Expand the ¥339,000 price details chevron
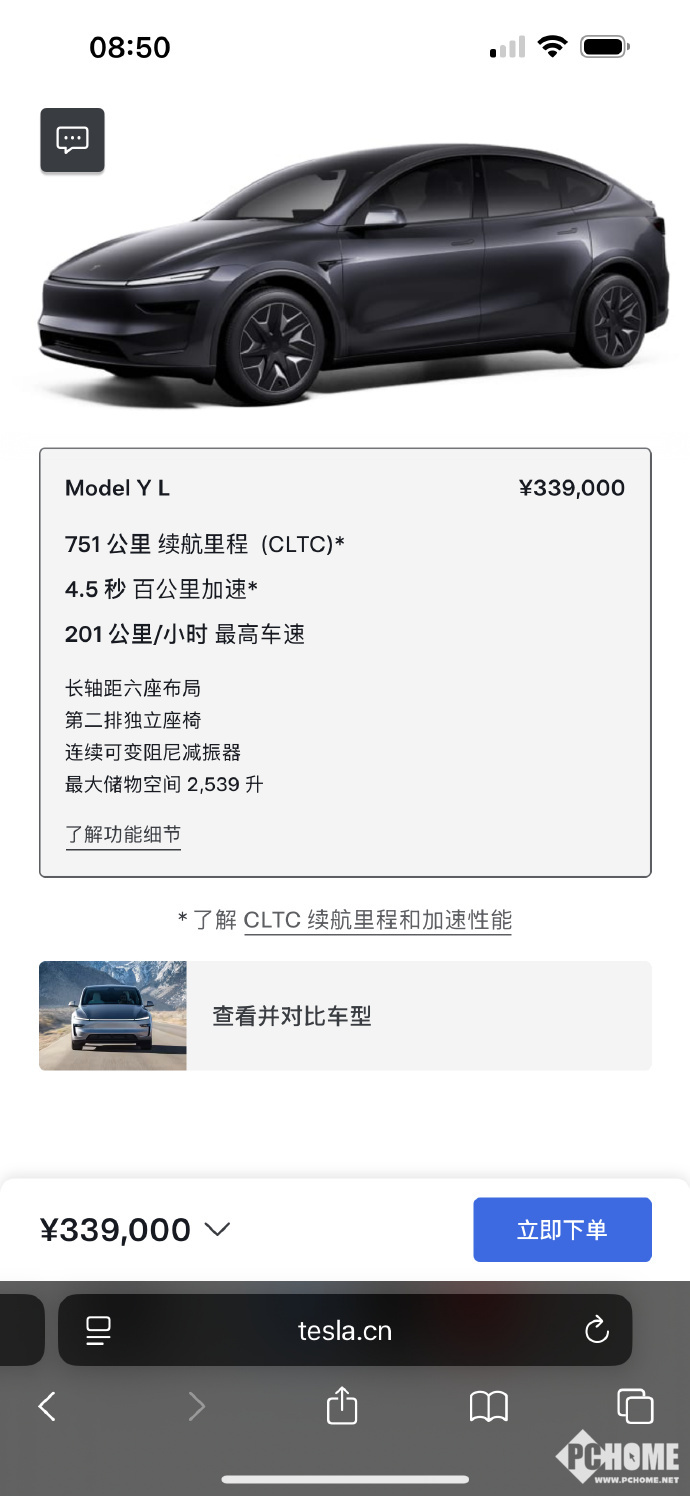The image size is (690, 1496). [x=217, y=1229]
